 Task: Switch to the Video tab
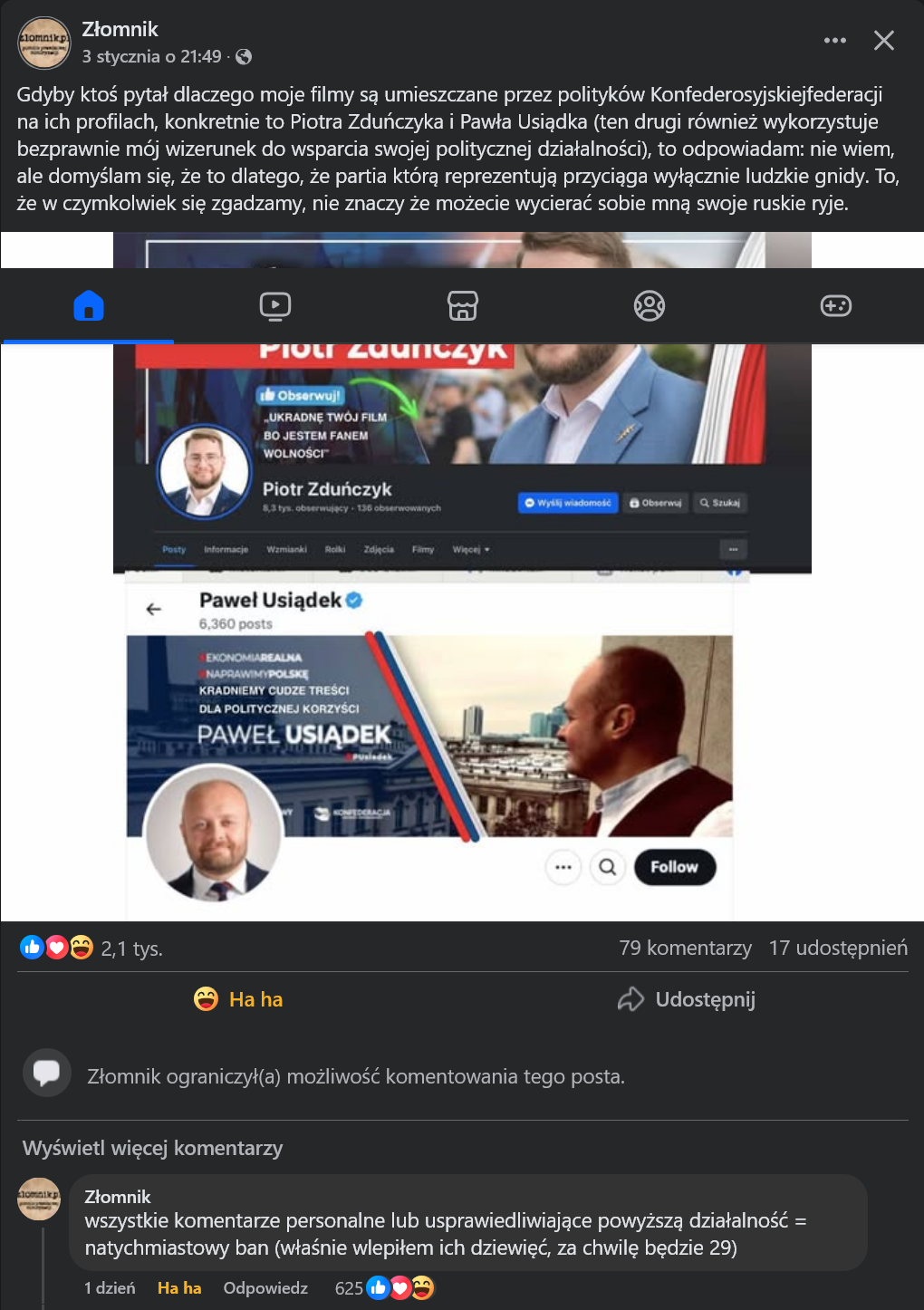pyautogui.click(x=274, y=306)
